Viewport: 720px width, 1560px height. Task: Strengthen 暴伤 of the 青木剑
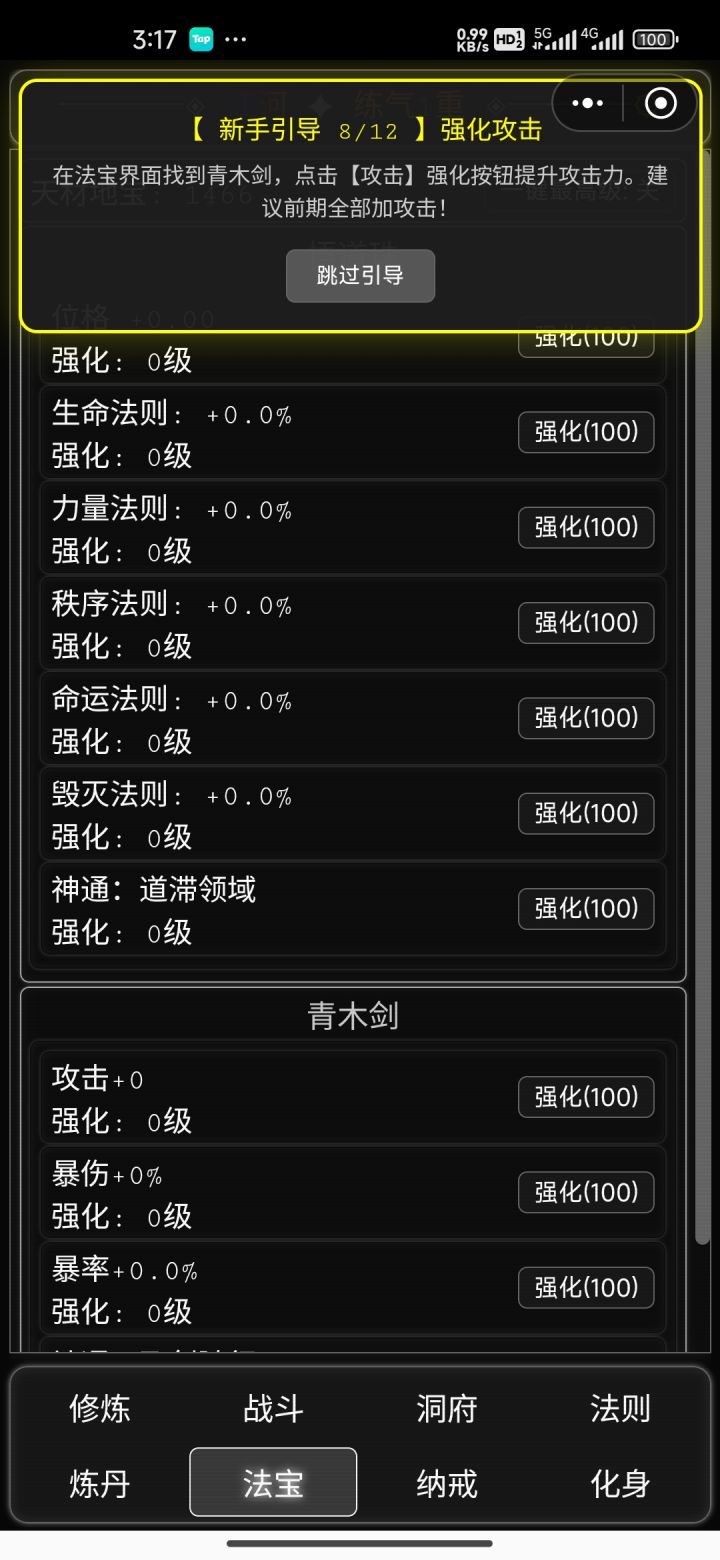tap(586, 1192)
